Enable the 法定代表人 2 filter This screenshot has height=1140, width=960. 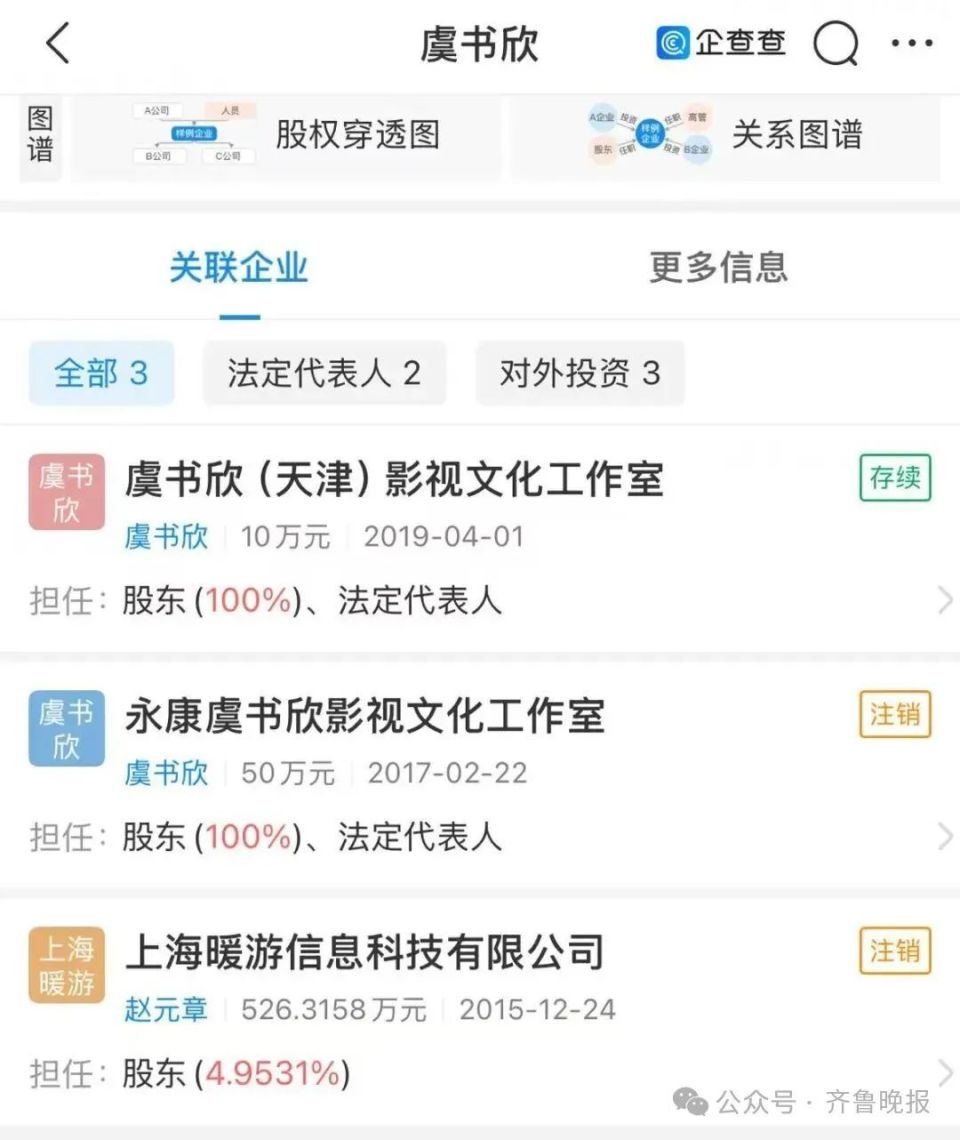[322, 372]
